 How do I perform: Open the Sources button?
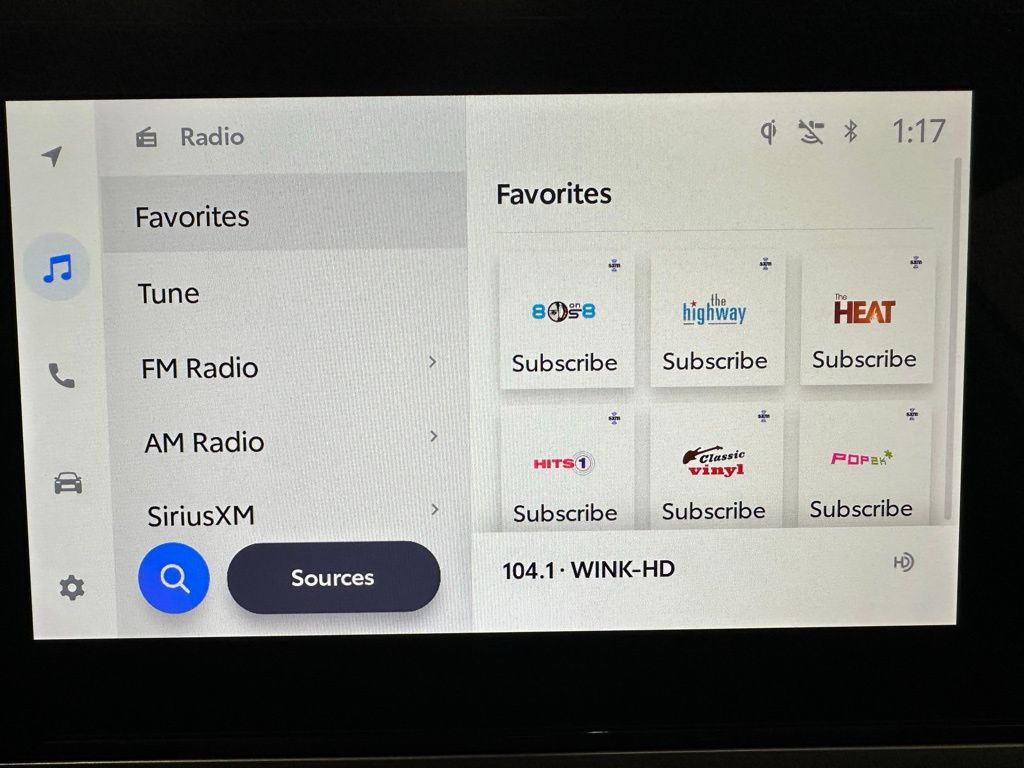[x=333, y=578]
